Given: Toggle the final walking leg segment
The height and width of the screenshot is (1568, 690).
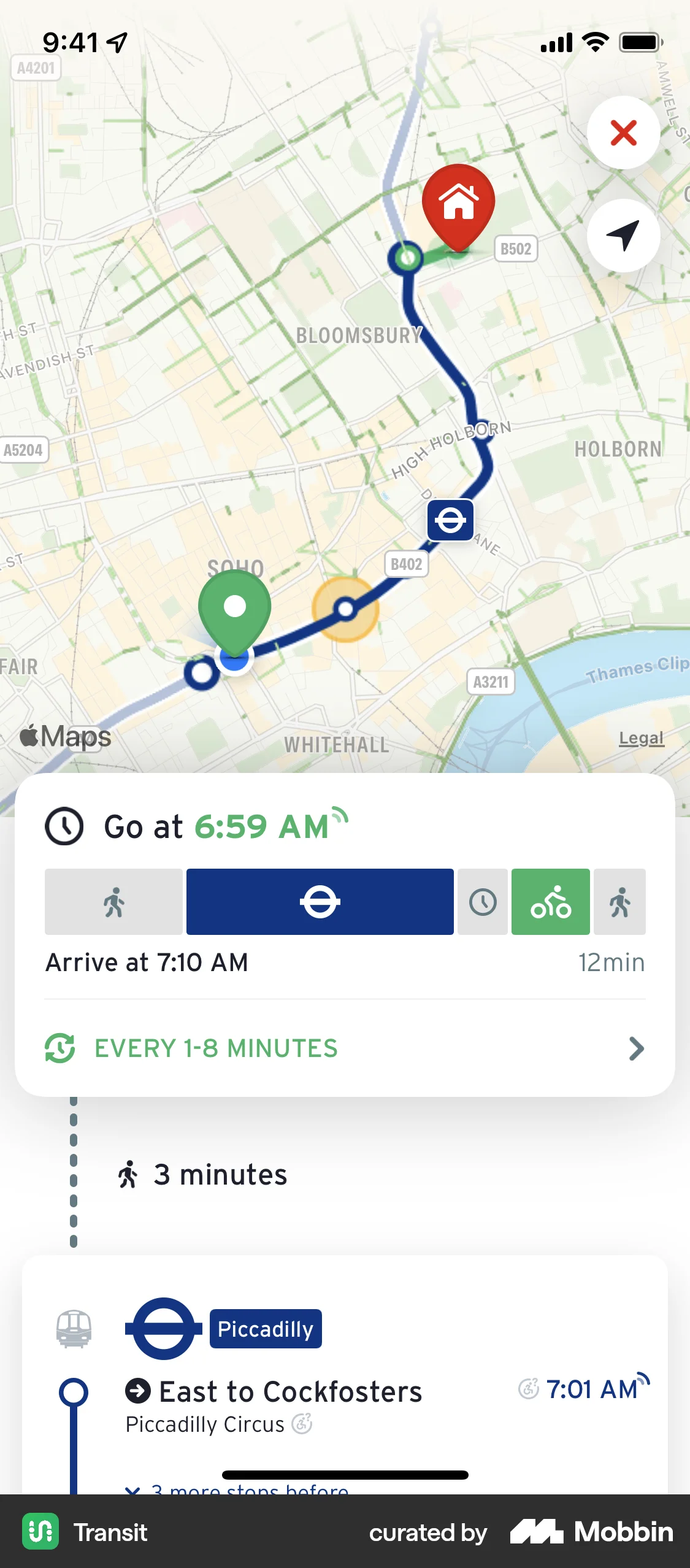Looking at the screenshot, I should pos(620,901).
